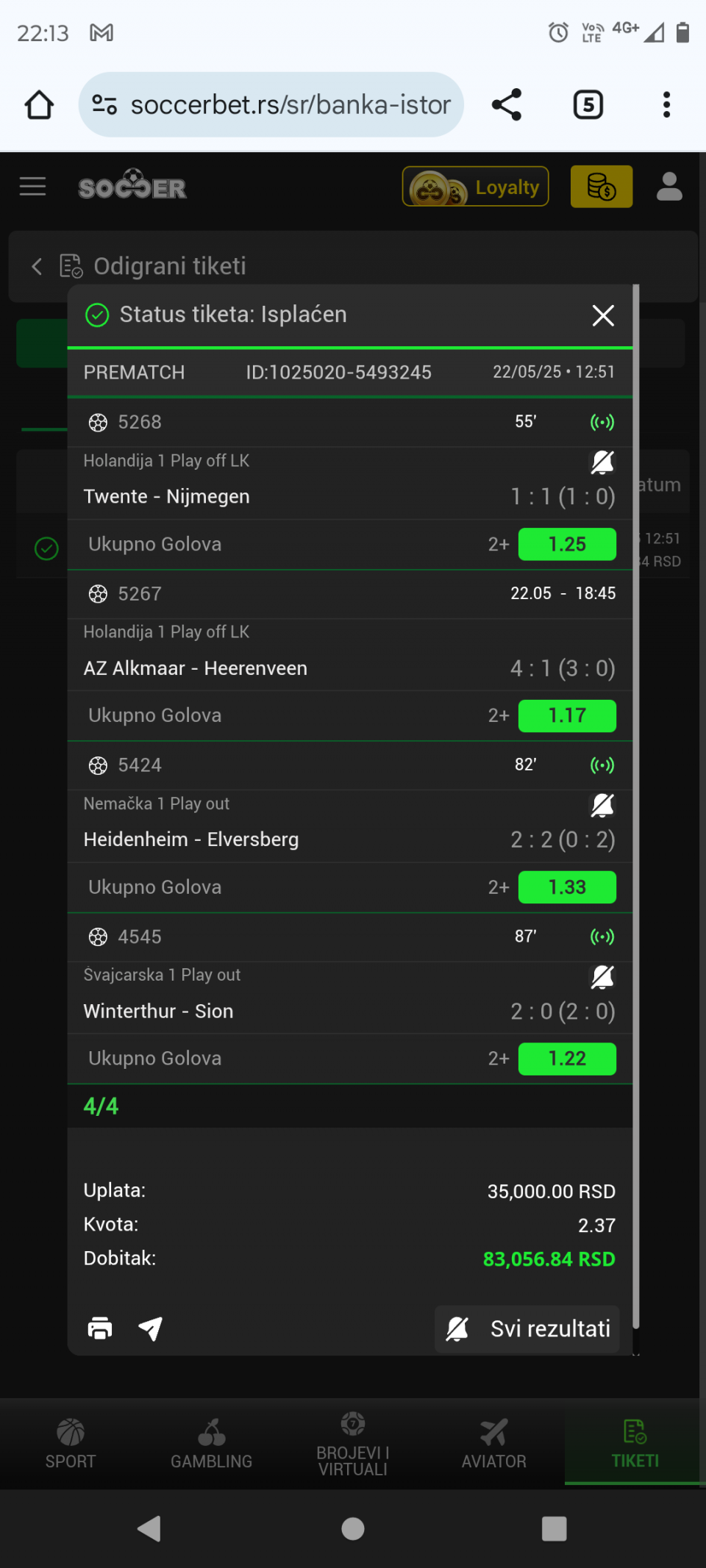Switch to the GAMBLING tab
Screen dimensions: 706x1568
212,1444
